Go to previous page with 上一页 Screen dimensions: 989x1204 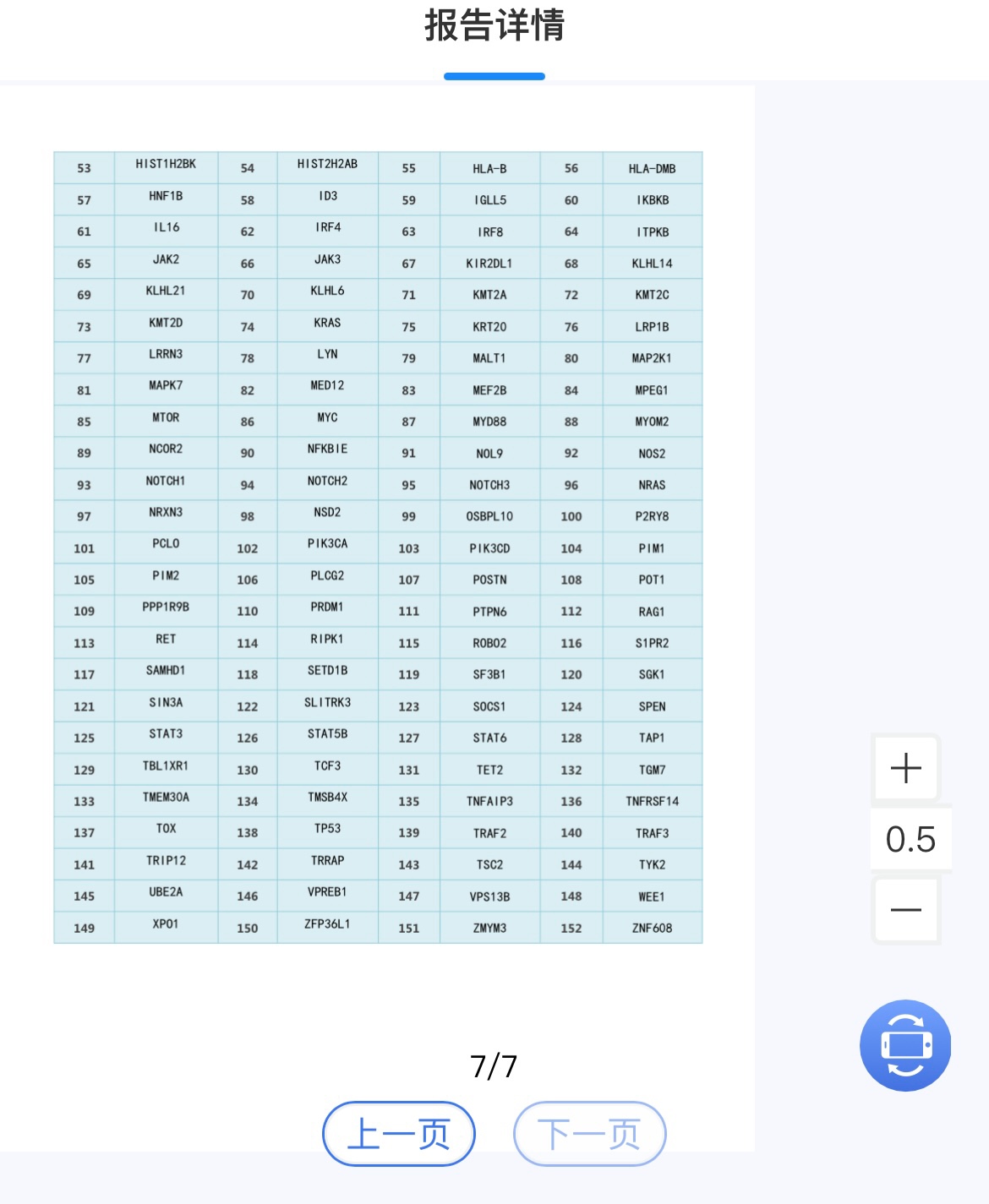coord(399,1134)
